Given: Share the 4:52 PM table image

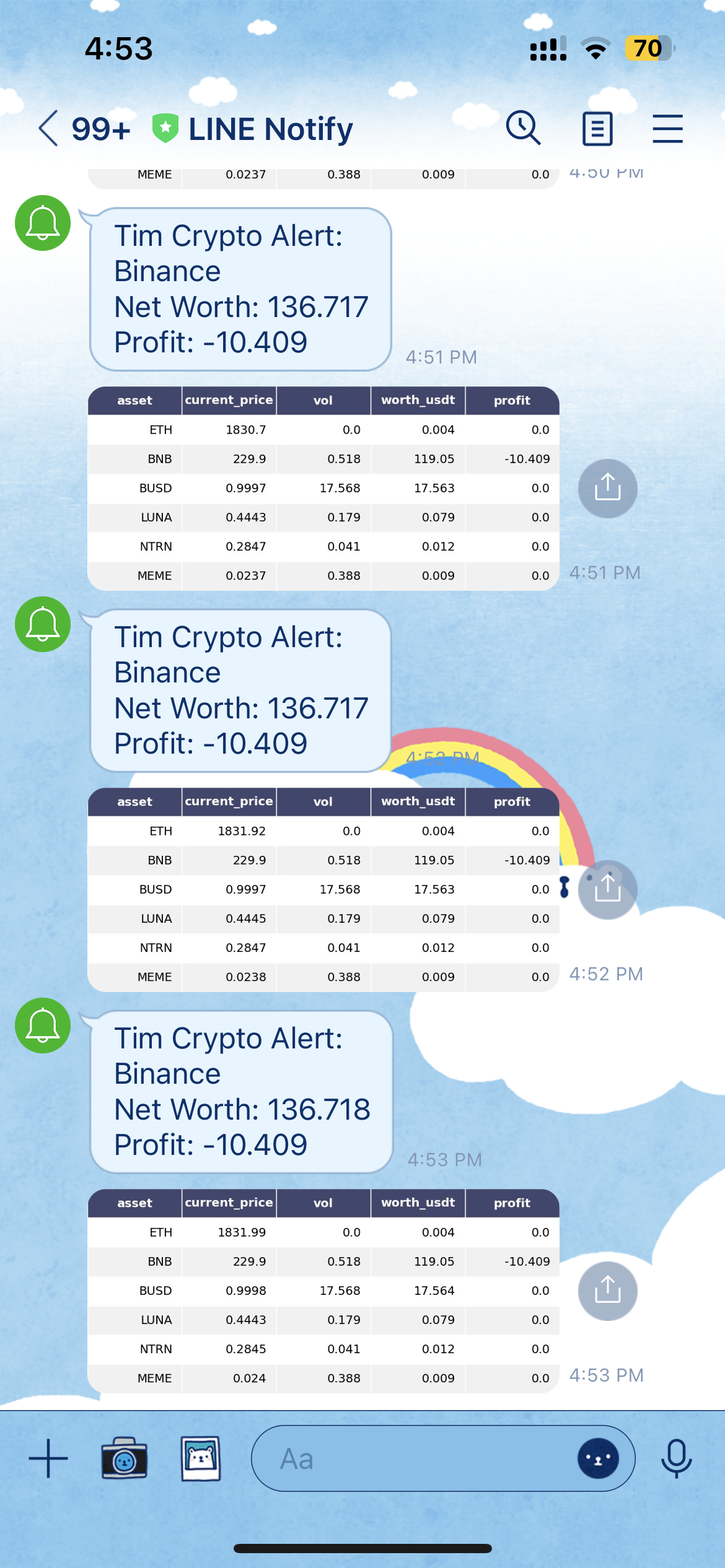Looking at the screenshot, I should pos(607,889).
